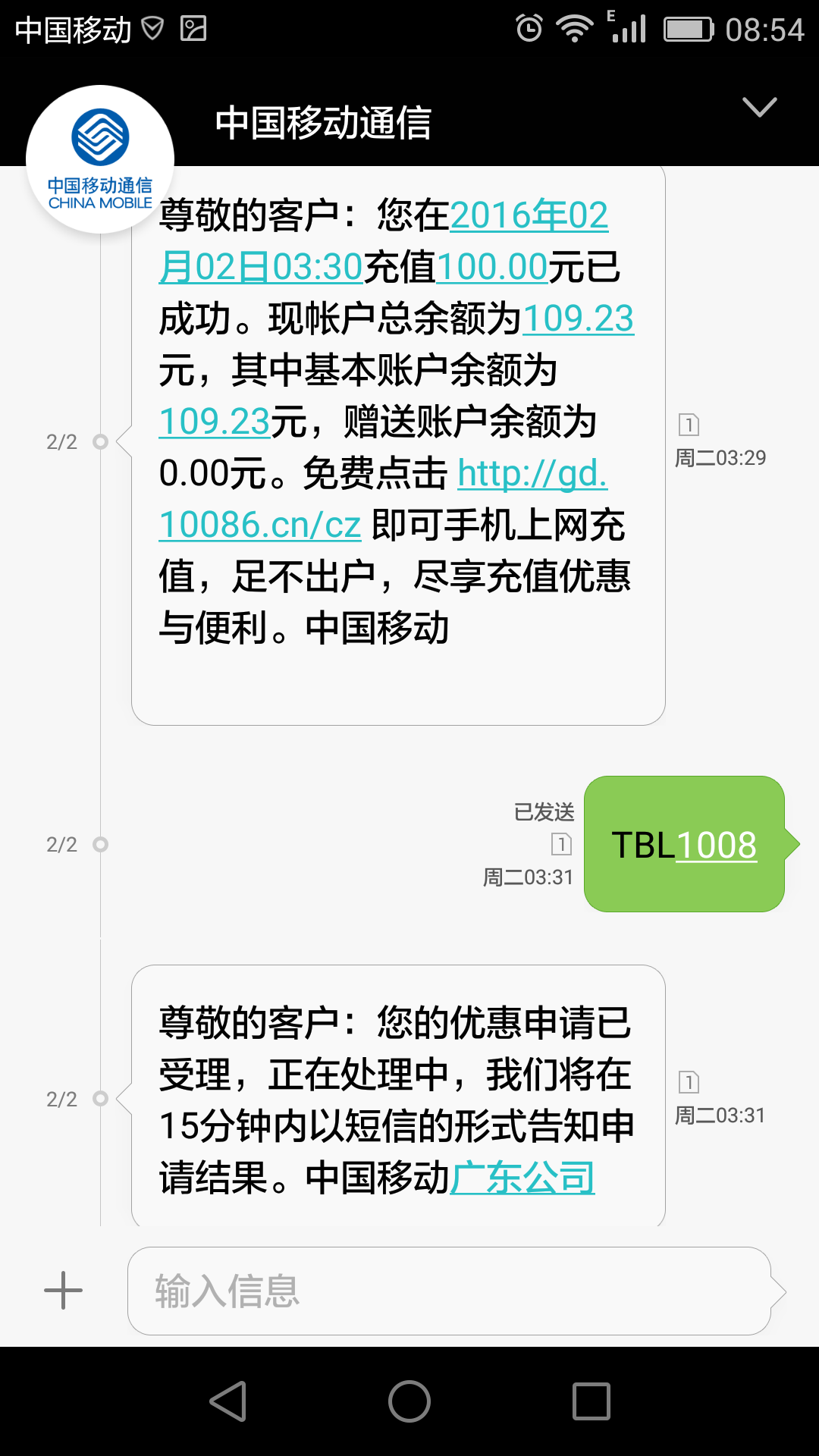
Task: Open the attachment plus button
Action: pos(64,1291)
